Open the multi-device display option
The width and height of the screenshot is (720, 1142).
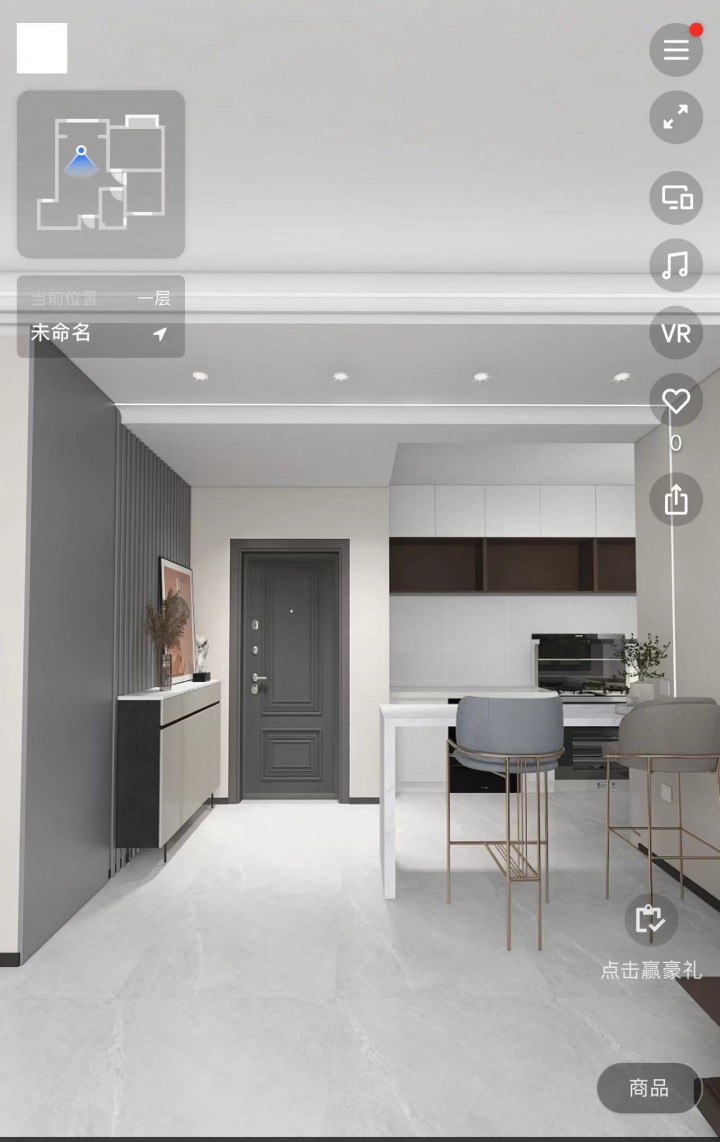click(x=676, y=198)
